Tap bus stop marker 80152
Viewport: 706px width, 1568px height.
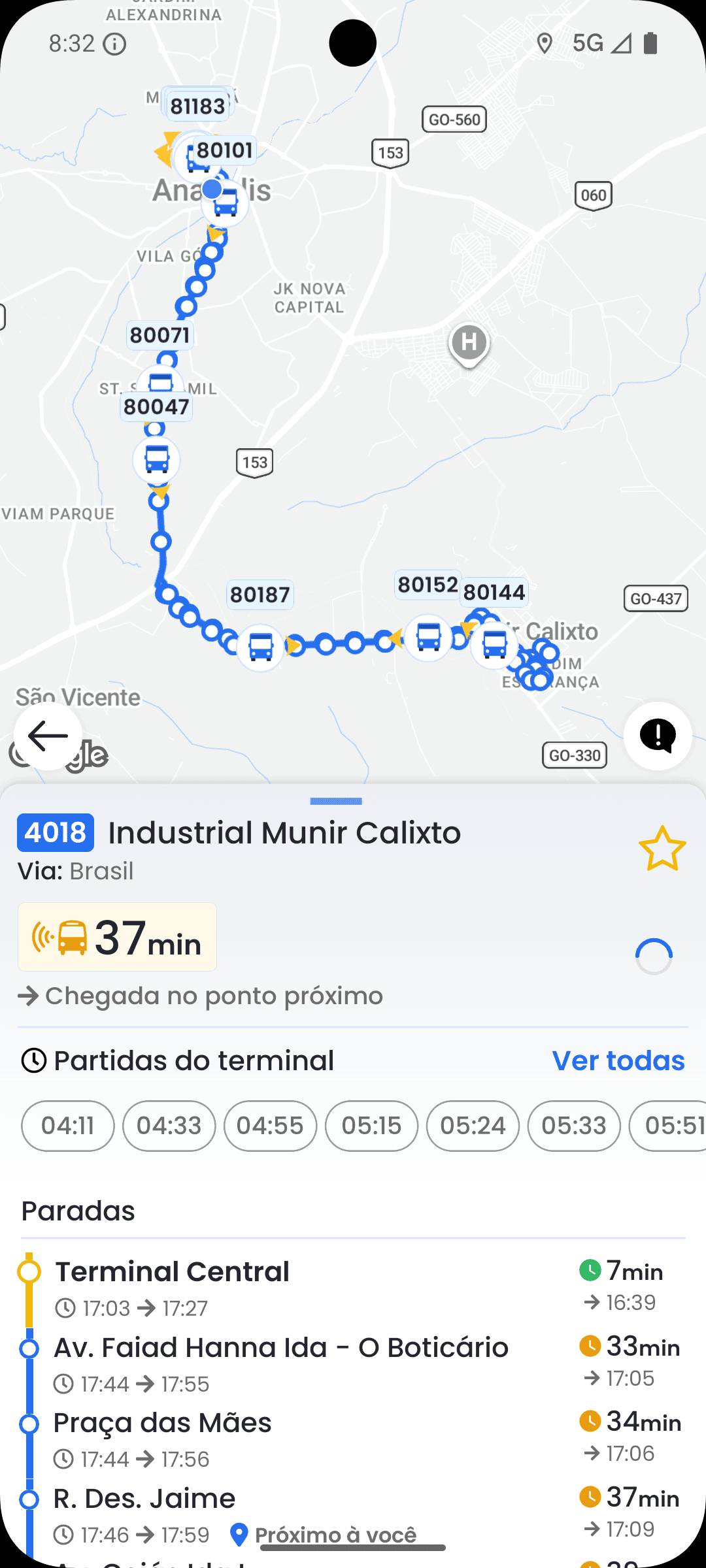pyautogui.click(x=428, y=586)
